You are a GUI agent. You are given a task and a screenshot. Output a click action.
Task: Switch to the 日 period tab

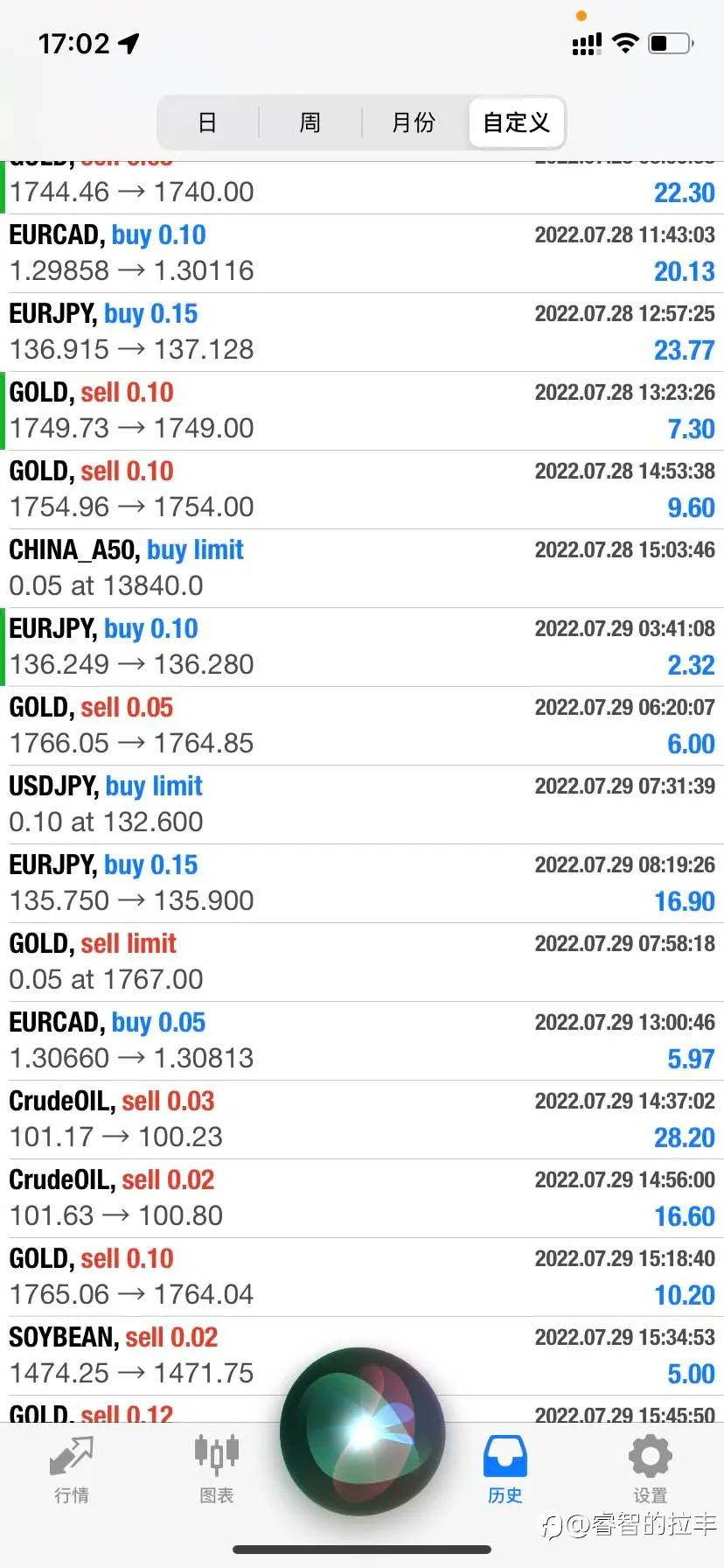pos(207,122)
